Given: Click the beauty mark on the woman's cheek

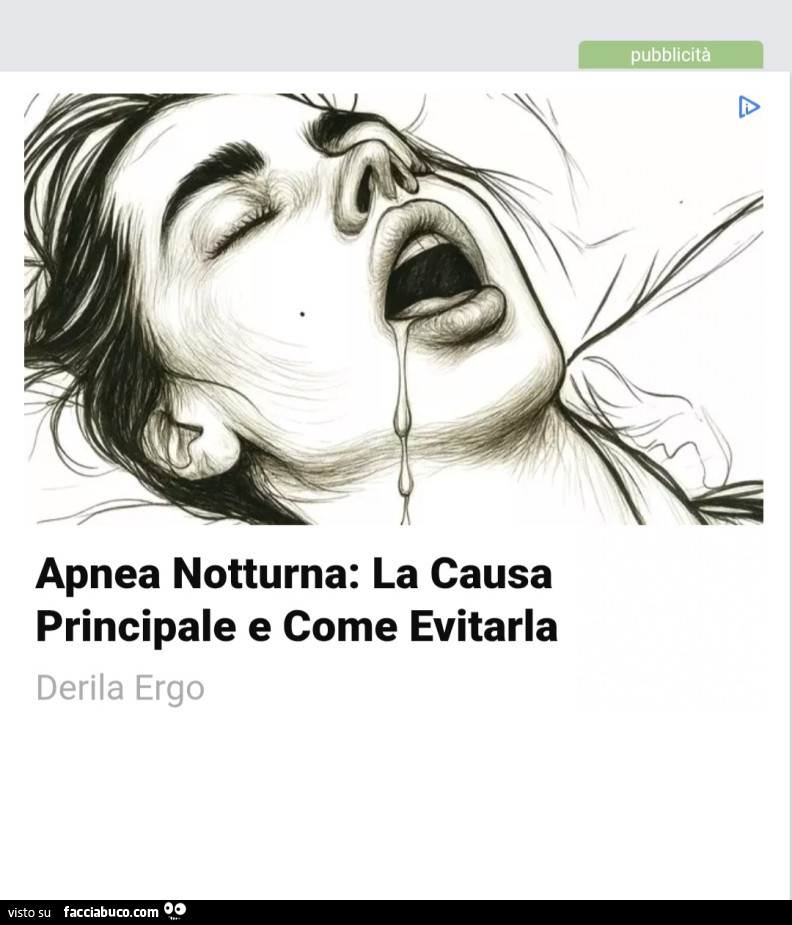Looking at the screenshot, I should click(300, 312).
